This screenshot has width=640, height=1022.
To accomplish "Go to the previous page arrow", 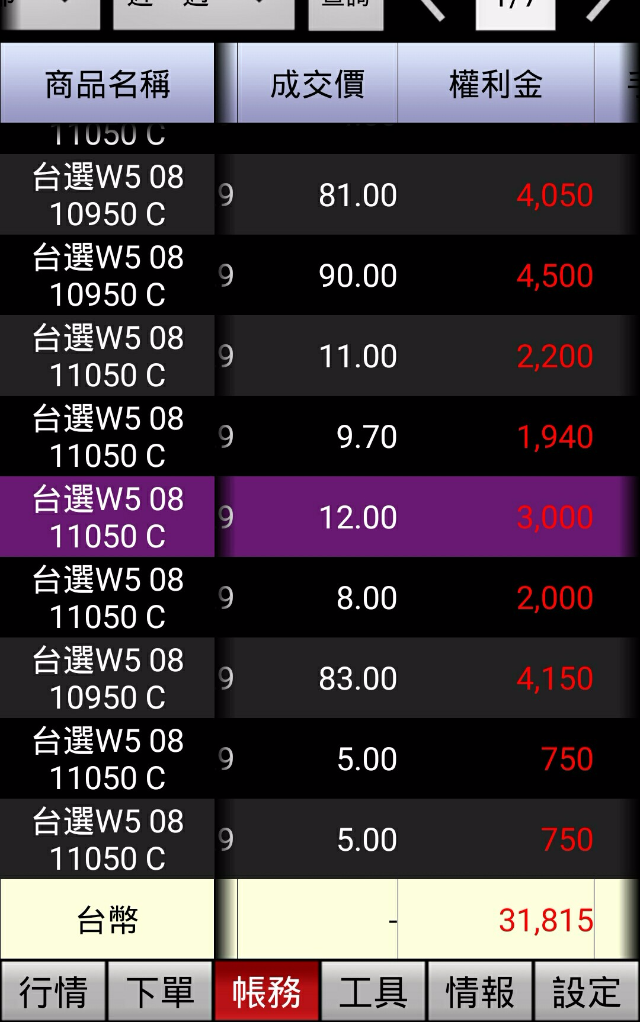I will (433, 8).
